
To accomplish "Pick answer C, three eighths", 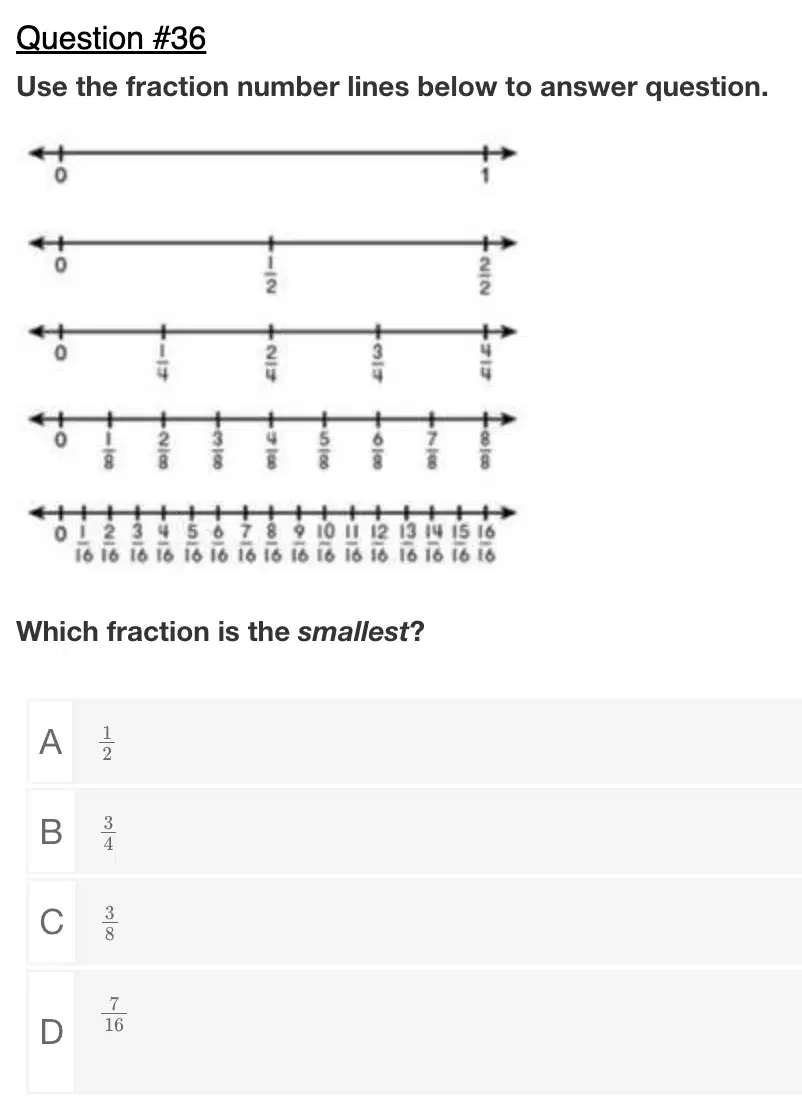I will 414,922.
